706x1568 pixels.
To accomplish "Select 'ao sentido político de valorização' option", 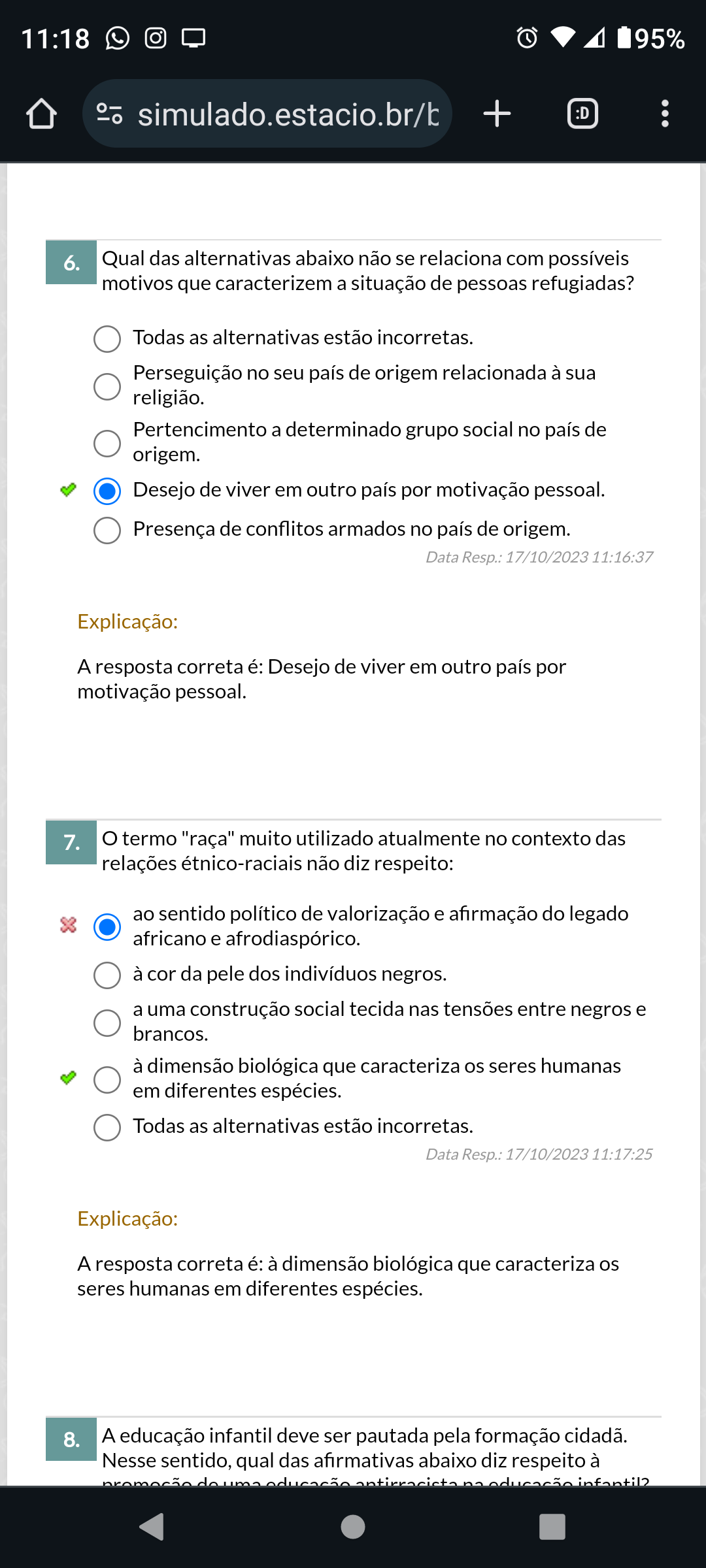I will coord(107,926).
